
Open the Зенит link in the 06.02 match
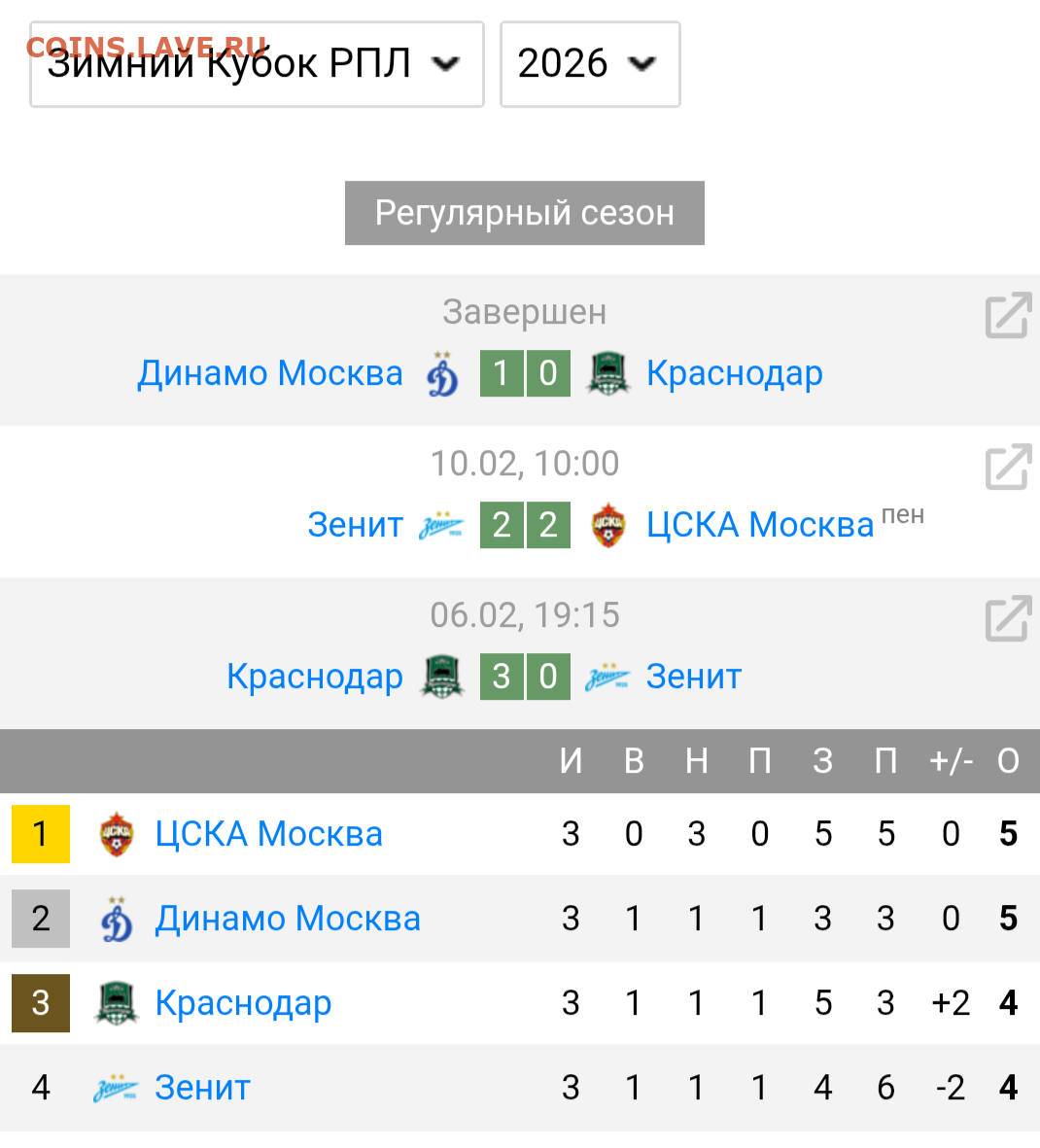click(x=693, y=677)
